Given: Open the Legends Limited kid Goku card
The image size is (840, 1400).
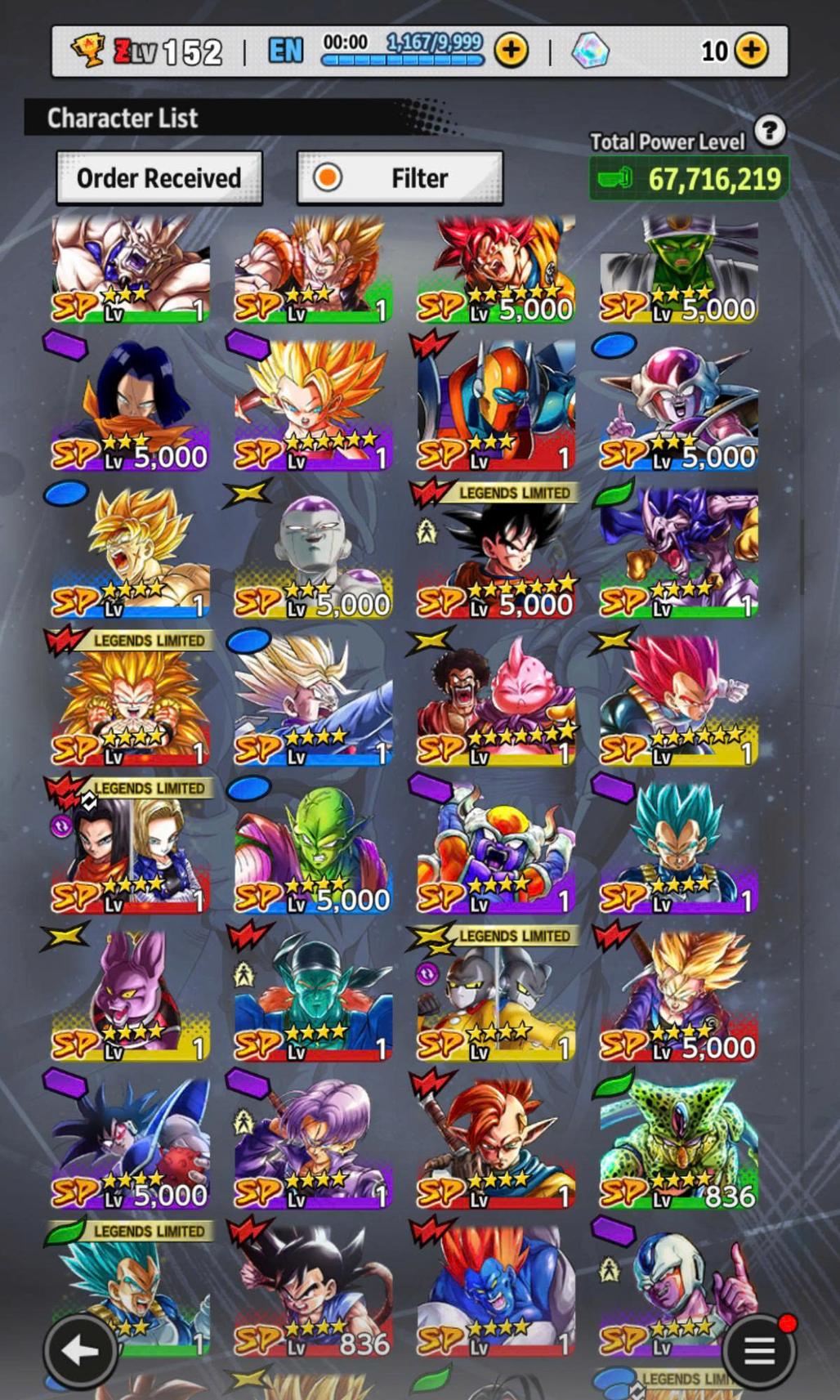Looking at the screenshot, I should tap(496, 556).
